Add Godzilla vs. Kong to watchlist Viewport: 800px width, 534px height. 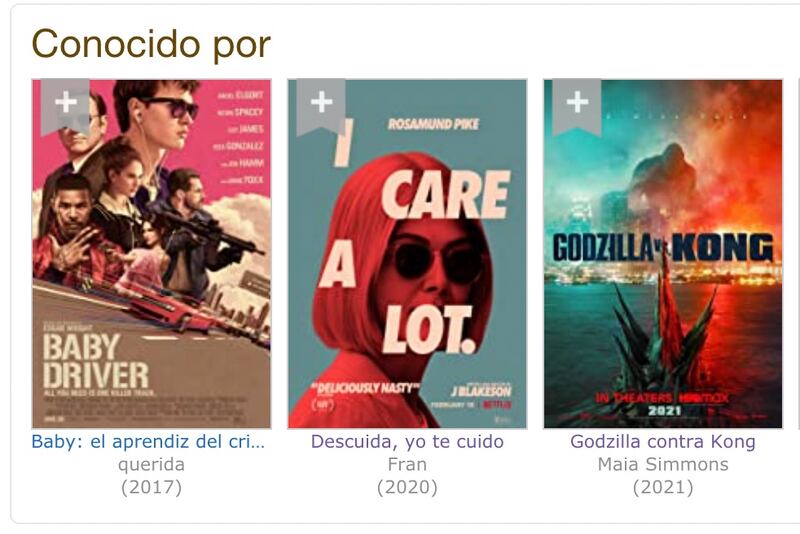click(x=577, y=103)
